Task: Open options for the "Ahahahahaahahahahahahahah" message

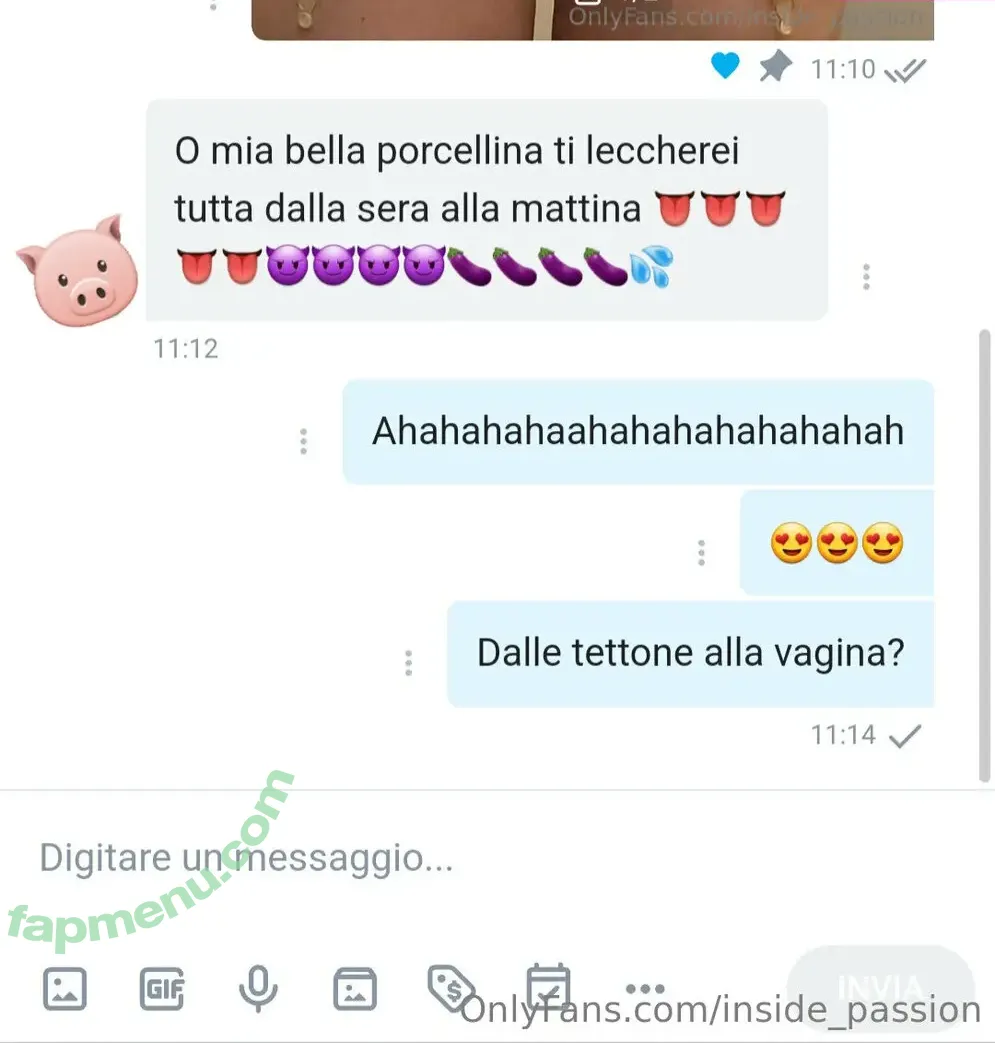Action: point(303,441)
